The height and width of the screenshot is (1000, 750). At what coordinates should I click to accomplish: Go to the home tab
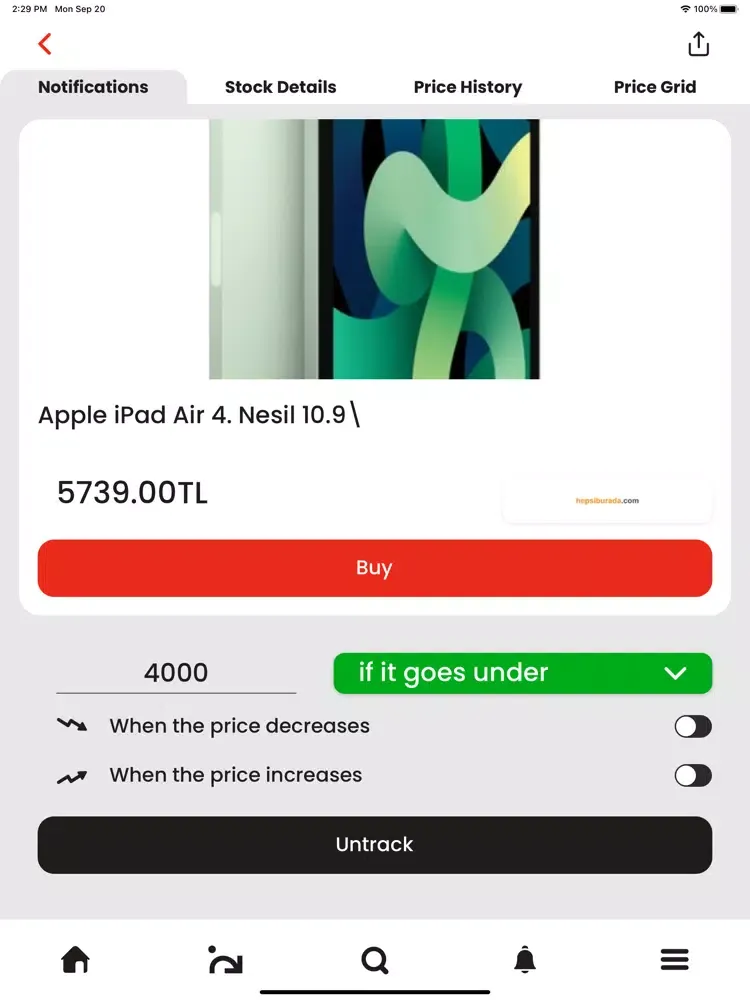coord(75,960)
